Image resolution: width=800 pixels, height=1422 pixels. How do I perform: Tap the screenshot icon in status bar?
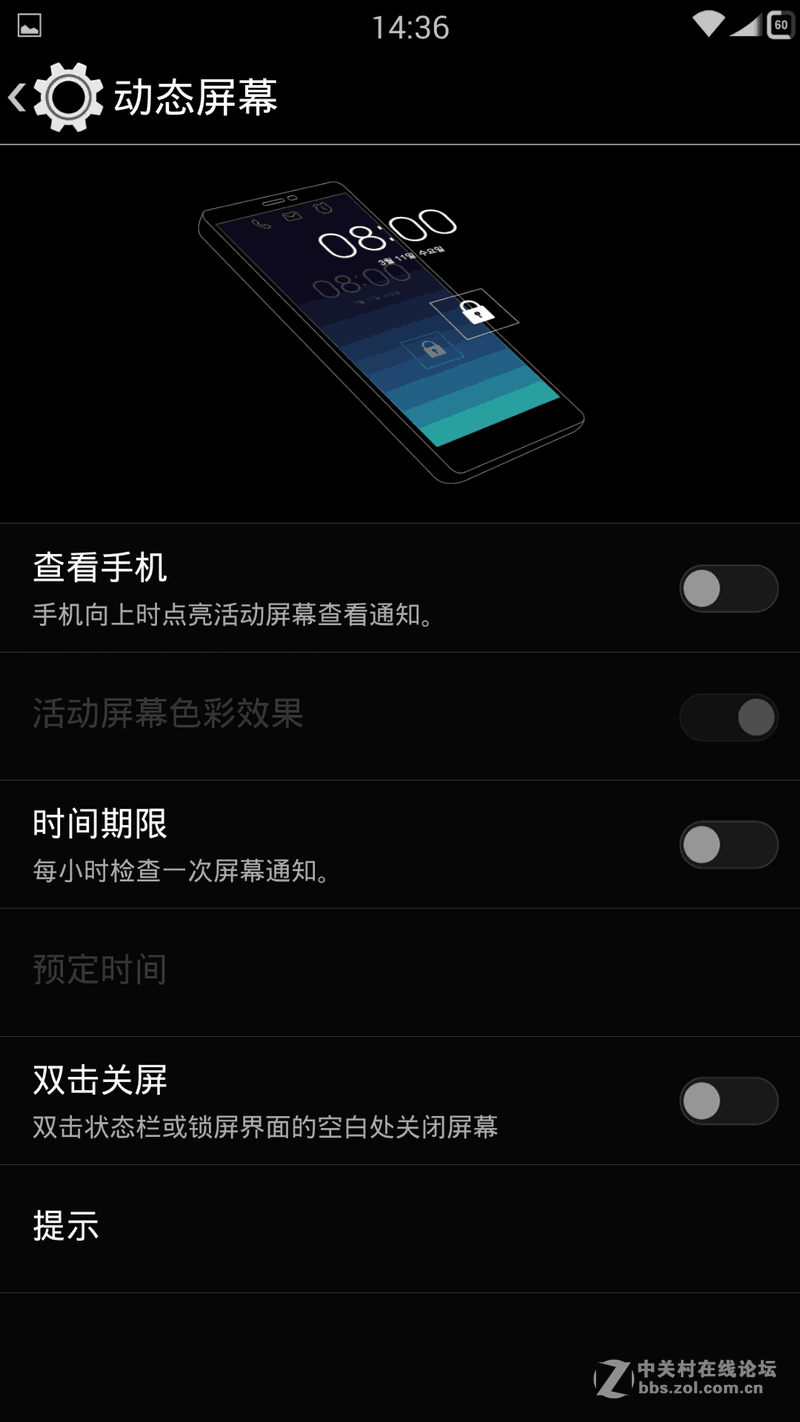[30, 24]
